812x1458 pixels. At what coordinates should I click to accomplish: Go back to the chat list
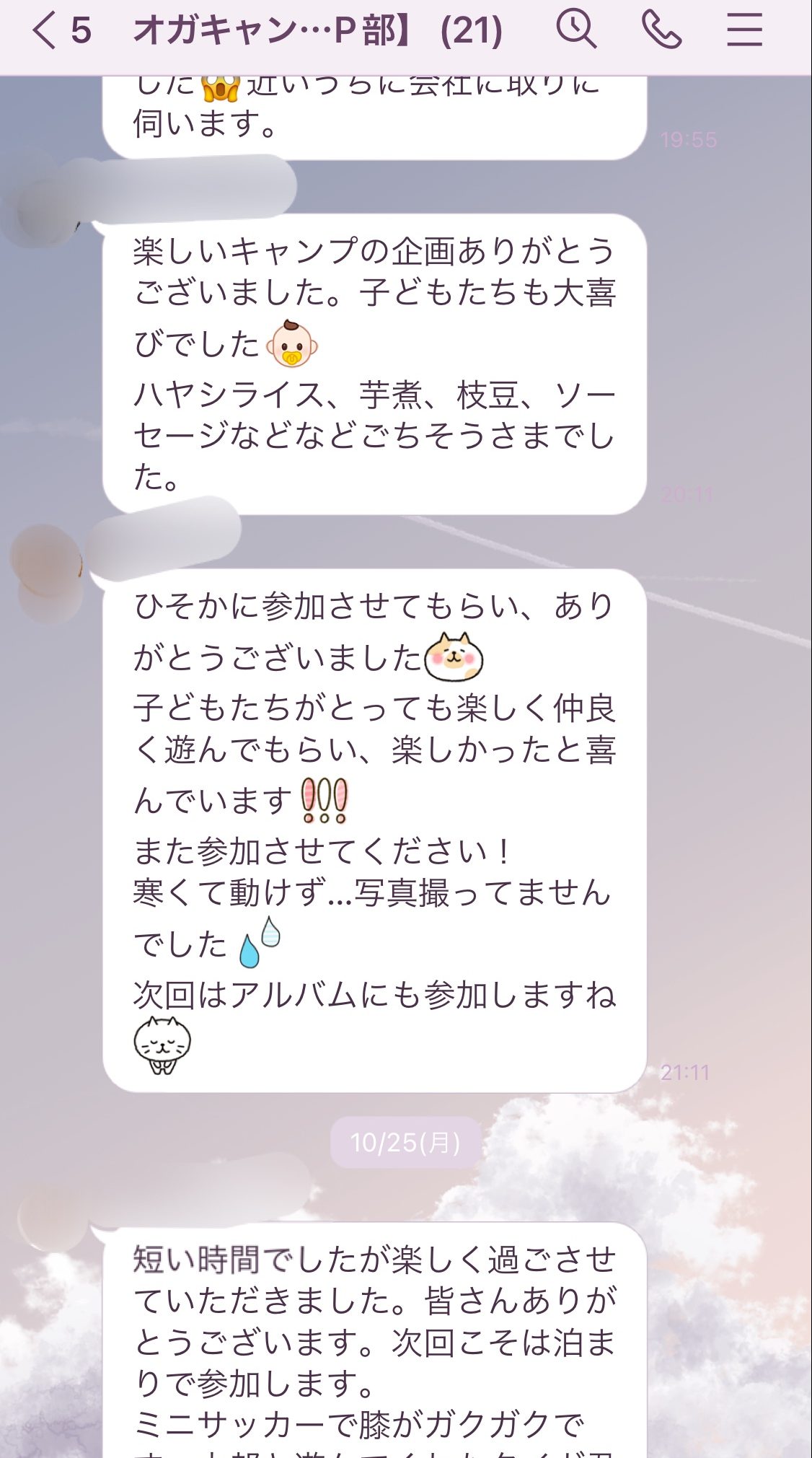[45, 31]
